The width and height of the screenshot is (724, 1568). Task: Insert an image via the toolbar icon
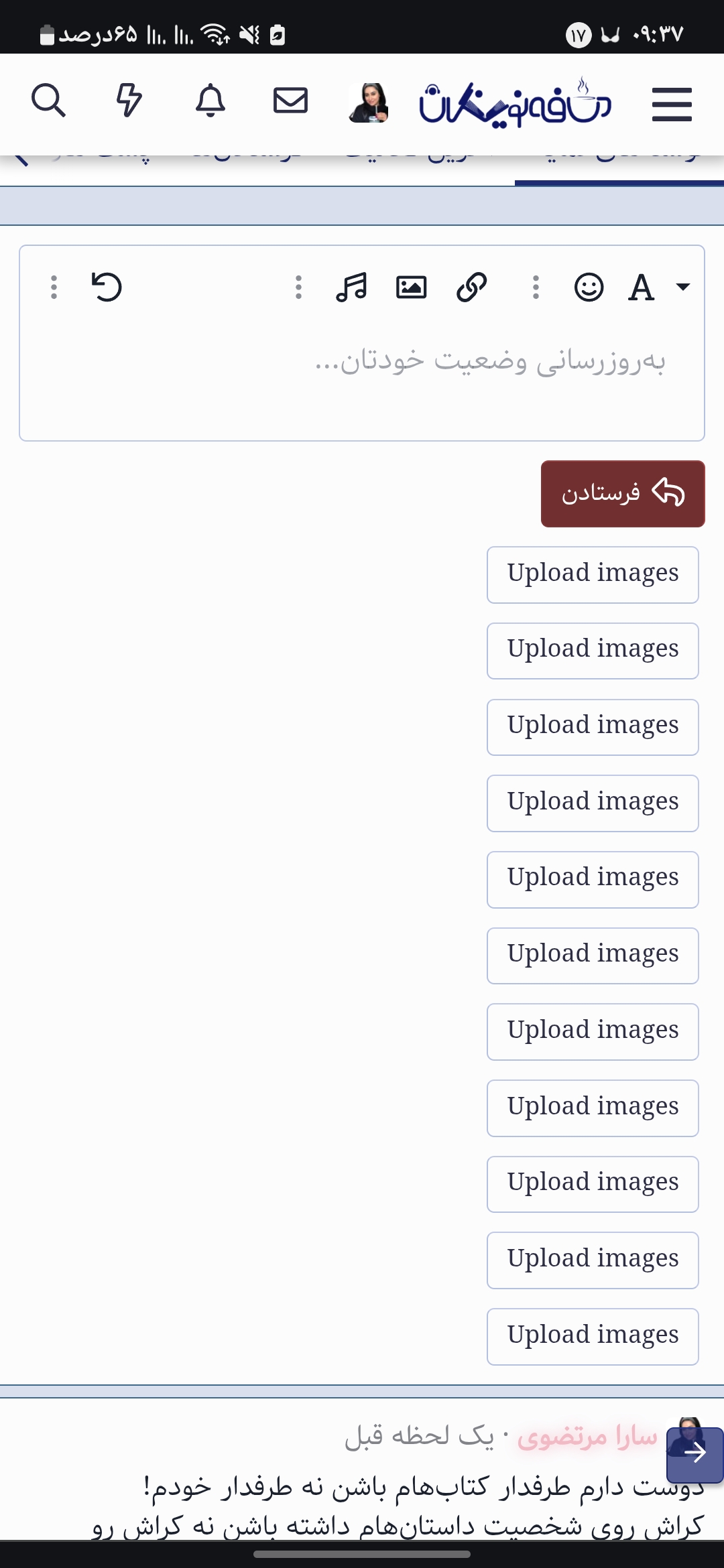click(x=412, y=287)
